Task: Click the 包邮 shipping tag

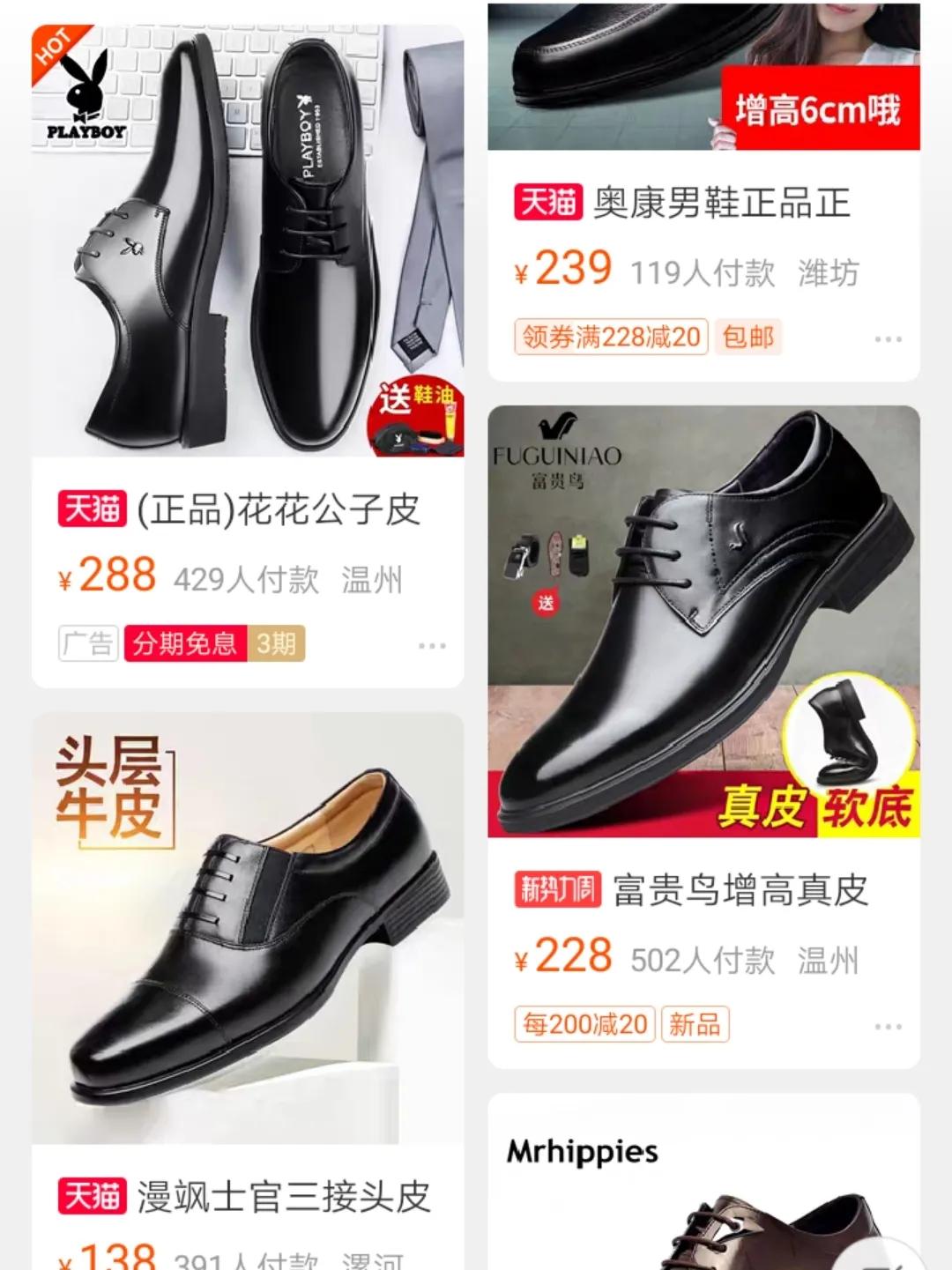Action: tap(748, 337)
